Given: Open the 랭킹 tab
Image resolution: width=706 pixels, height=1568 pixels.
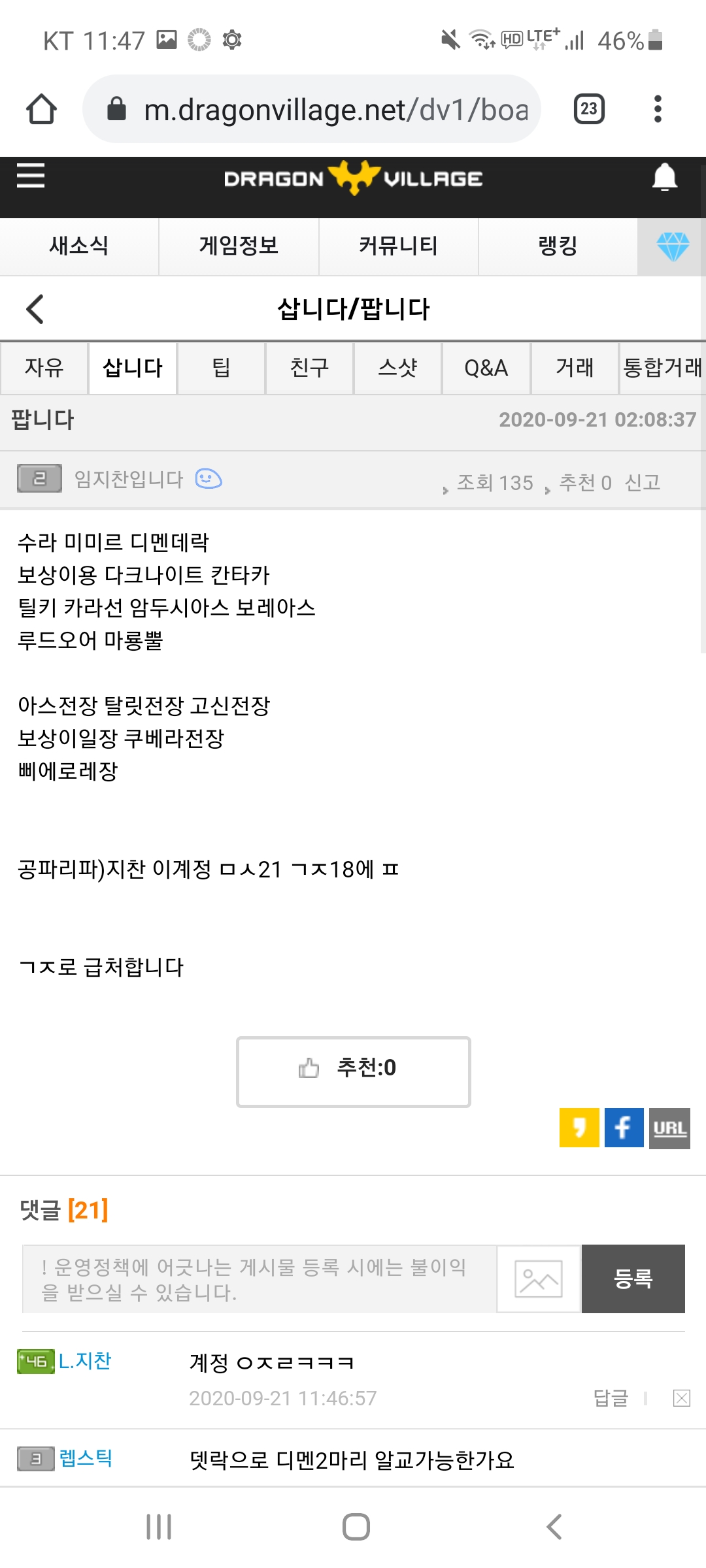Looking at the screenshot, I should 558,246.
